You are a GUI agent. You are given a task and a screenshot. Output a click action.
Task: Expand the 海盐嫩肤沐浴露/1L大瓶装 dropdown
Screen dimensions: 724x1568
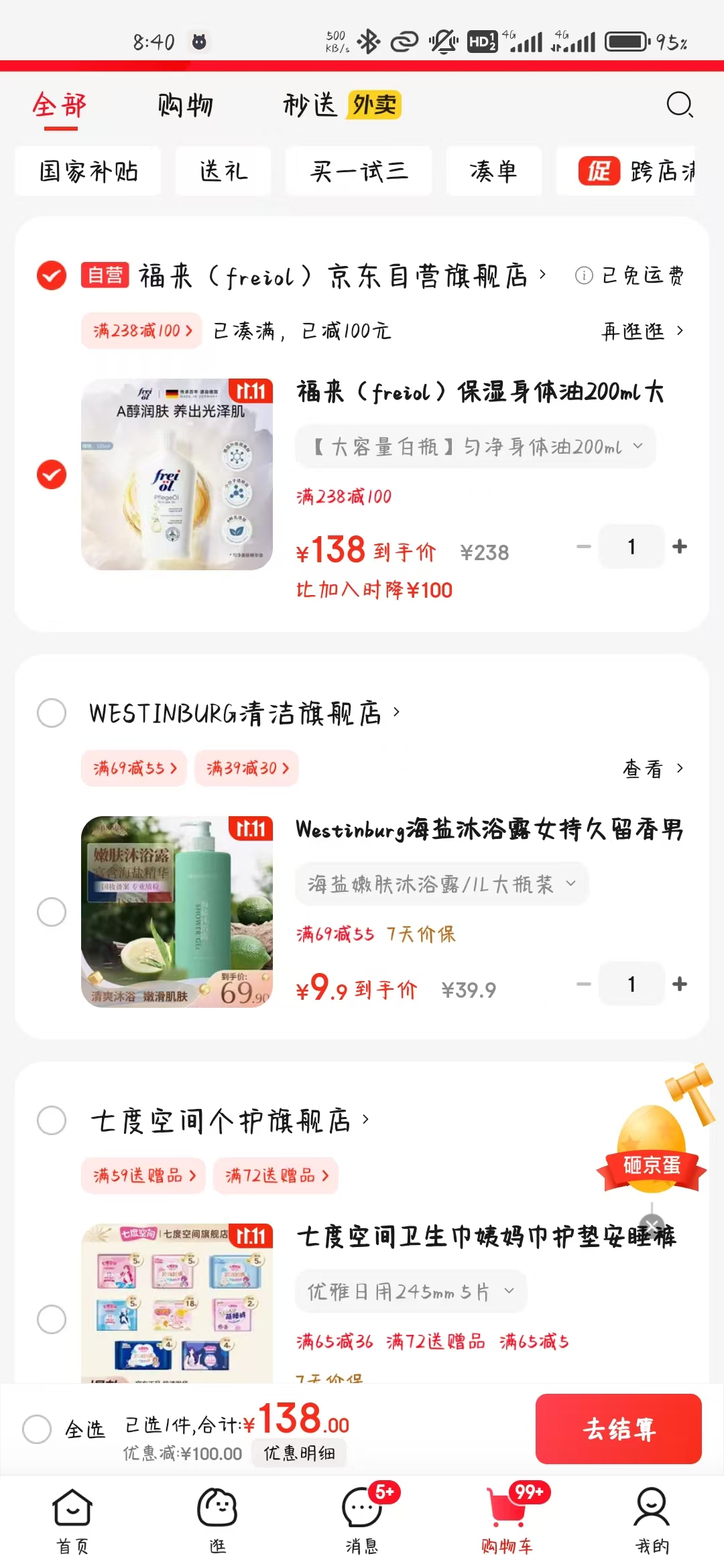point(442,884)
